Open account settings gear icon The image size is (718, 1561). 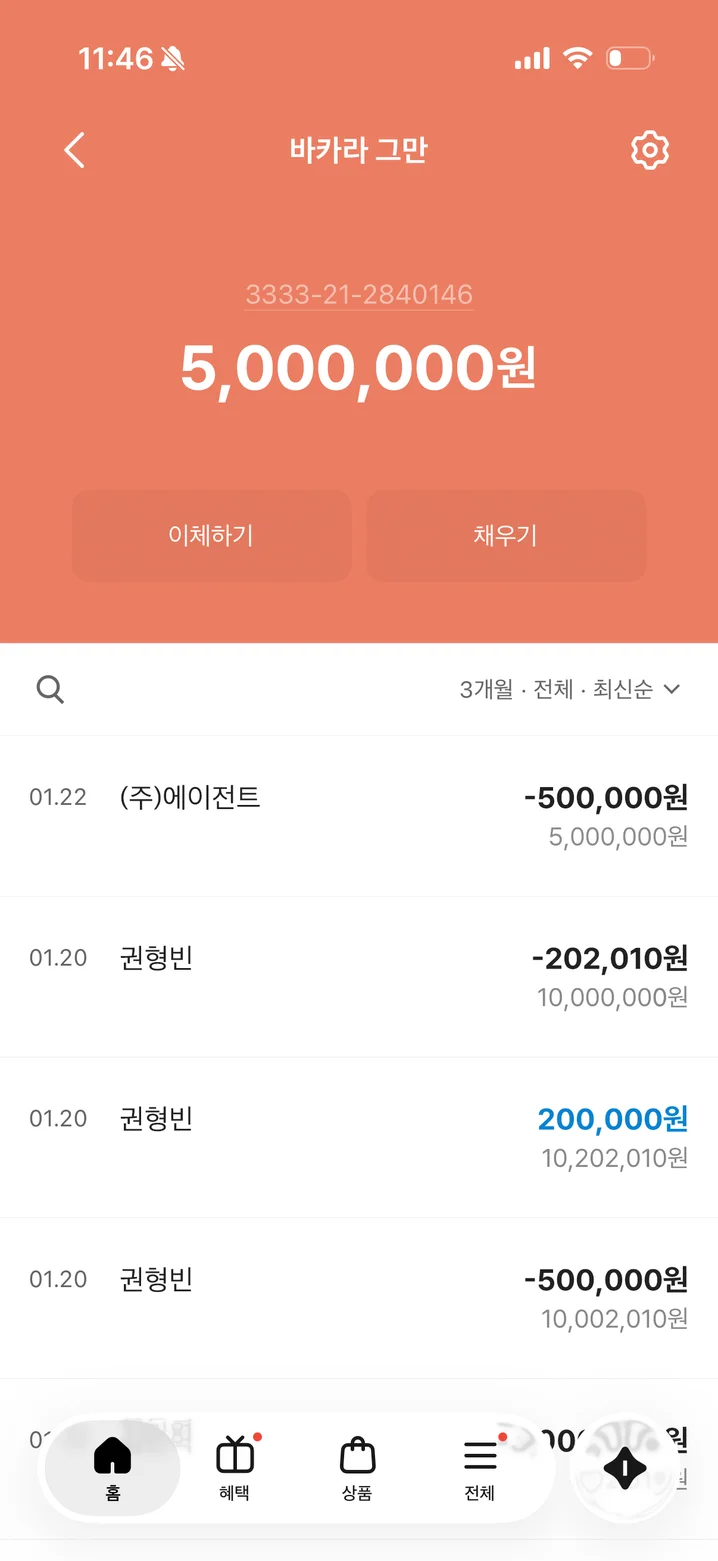(x=649, y=150)
